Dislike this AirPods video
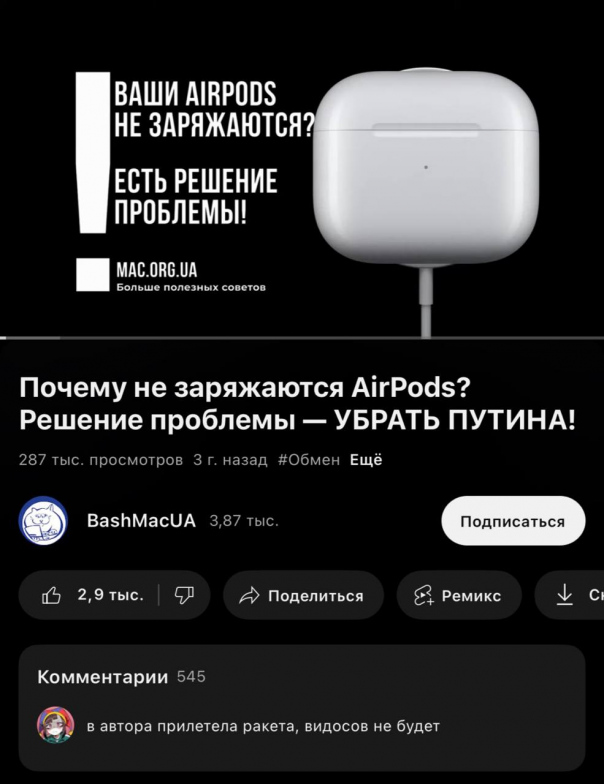 click(x=185, y=596)
